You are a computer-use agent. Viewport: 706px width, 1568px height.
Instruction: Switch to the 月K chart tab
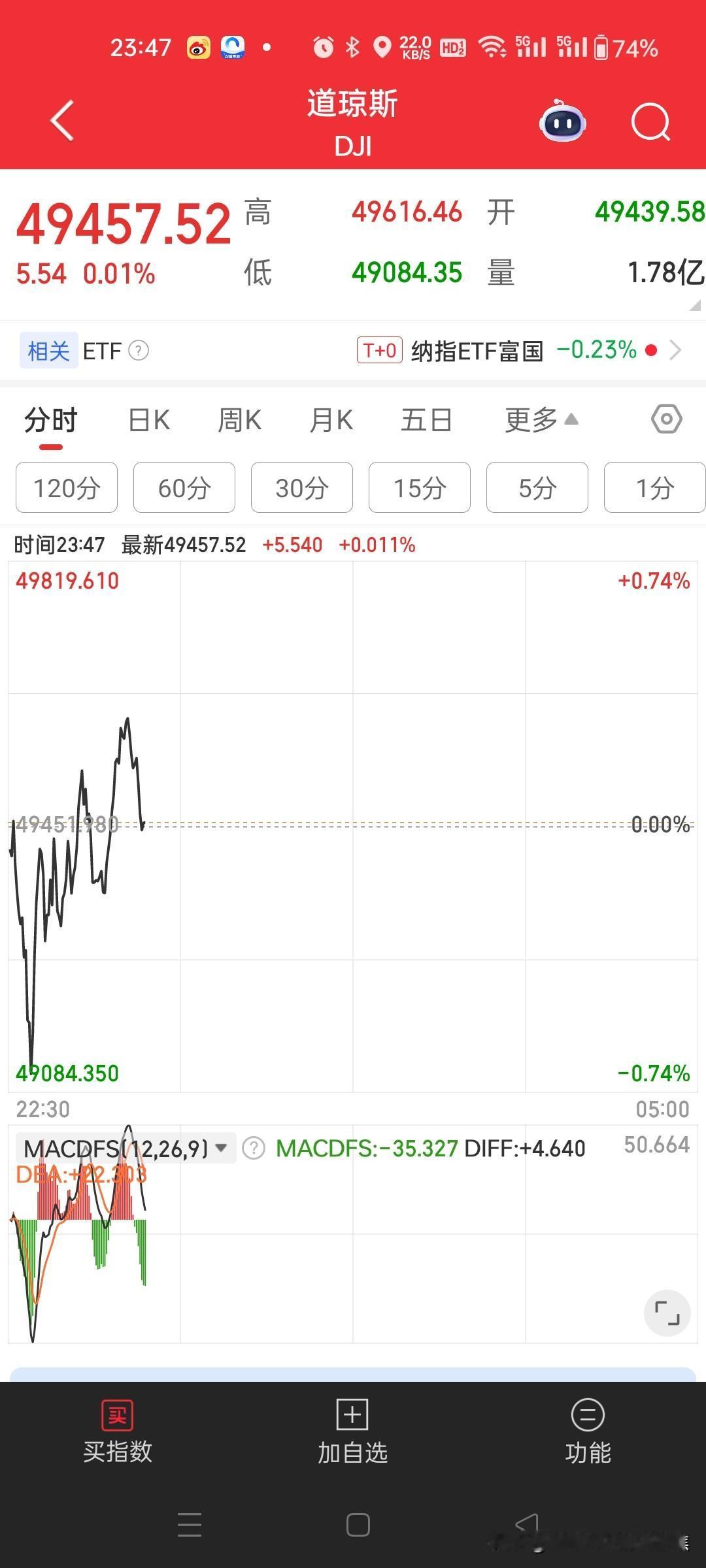point(331,420)
